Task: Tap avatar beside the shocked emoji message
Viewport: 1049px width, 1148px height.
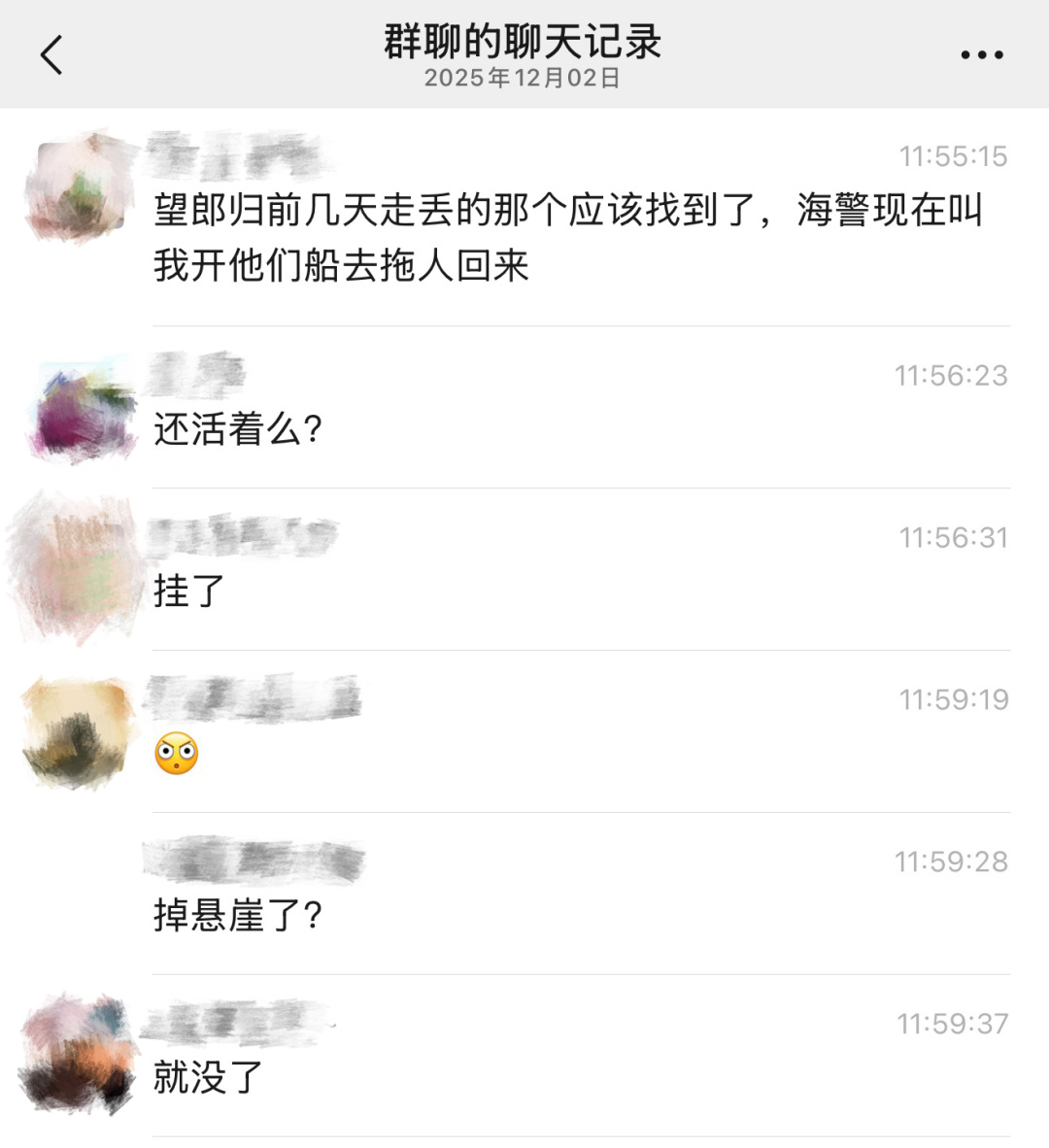Action: pyautogui.click(x=80, y=730)
